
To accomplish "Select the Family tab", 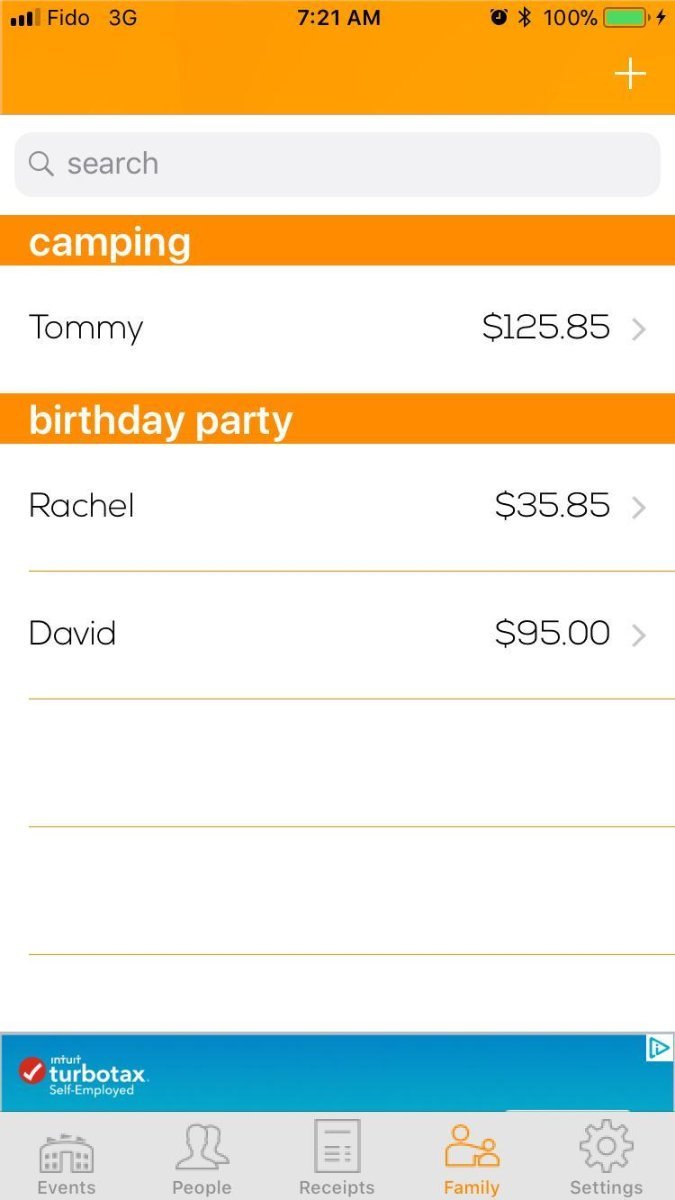I will click(472, 1158).
